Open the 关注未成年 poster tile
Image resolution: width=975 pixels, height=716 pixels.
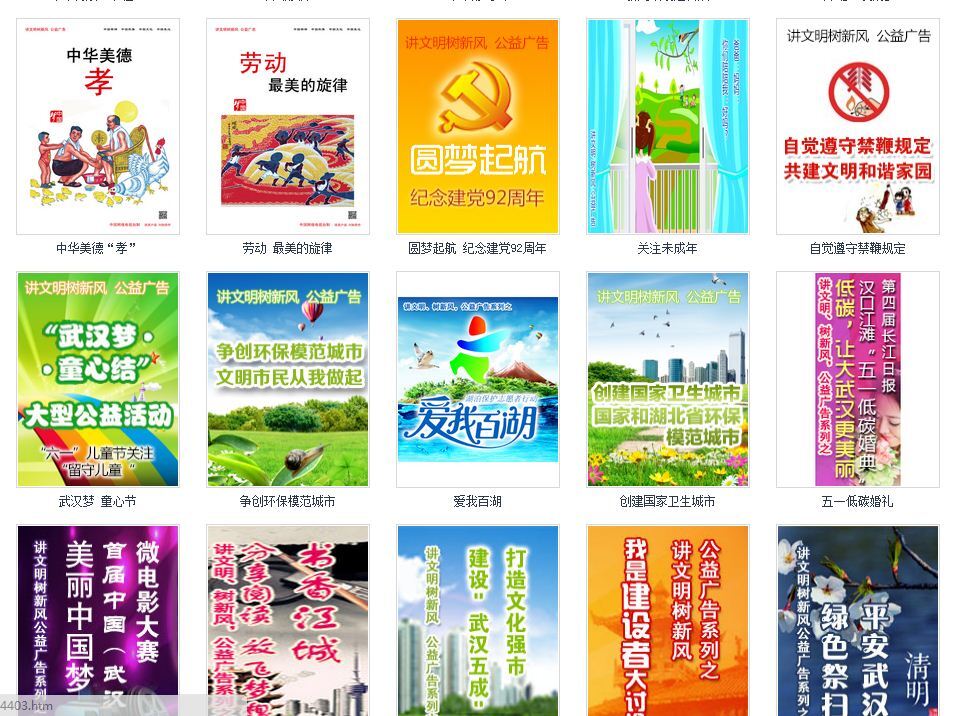667,127
